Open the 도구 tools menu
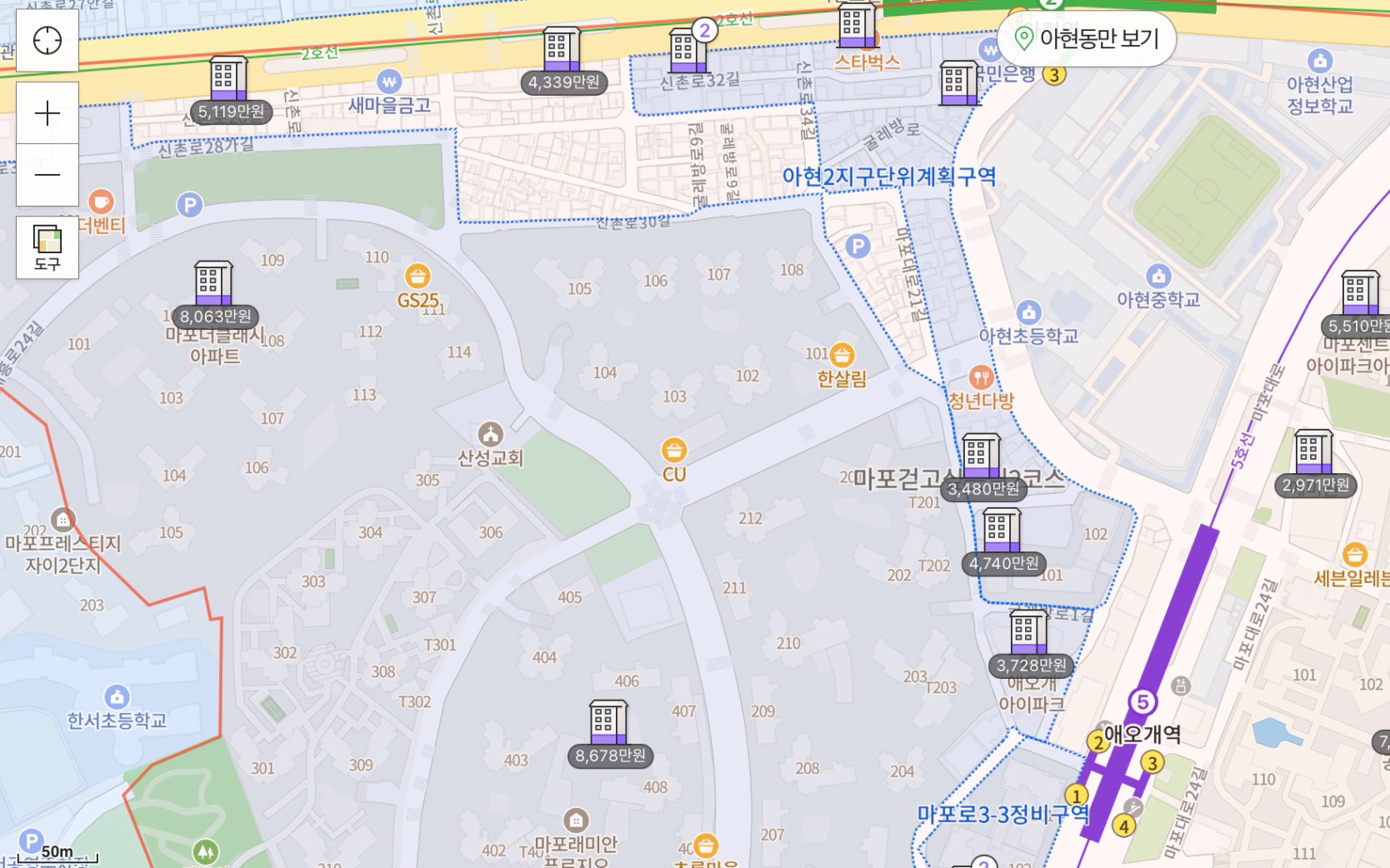 (x=47, y=247)
